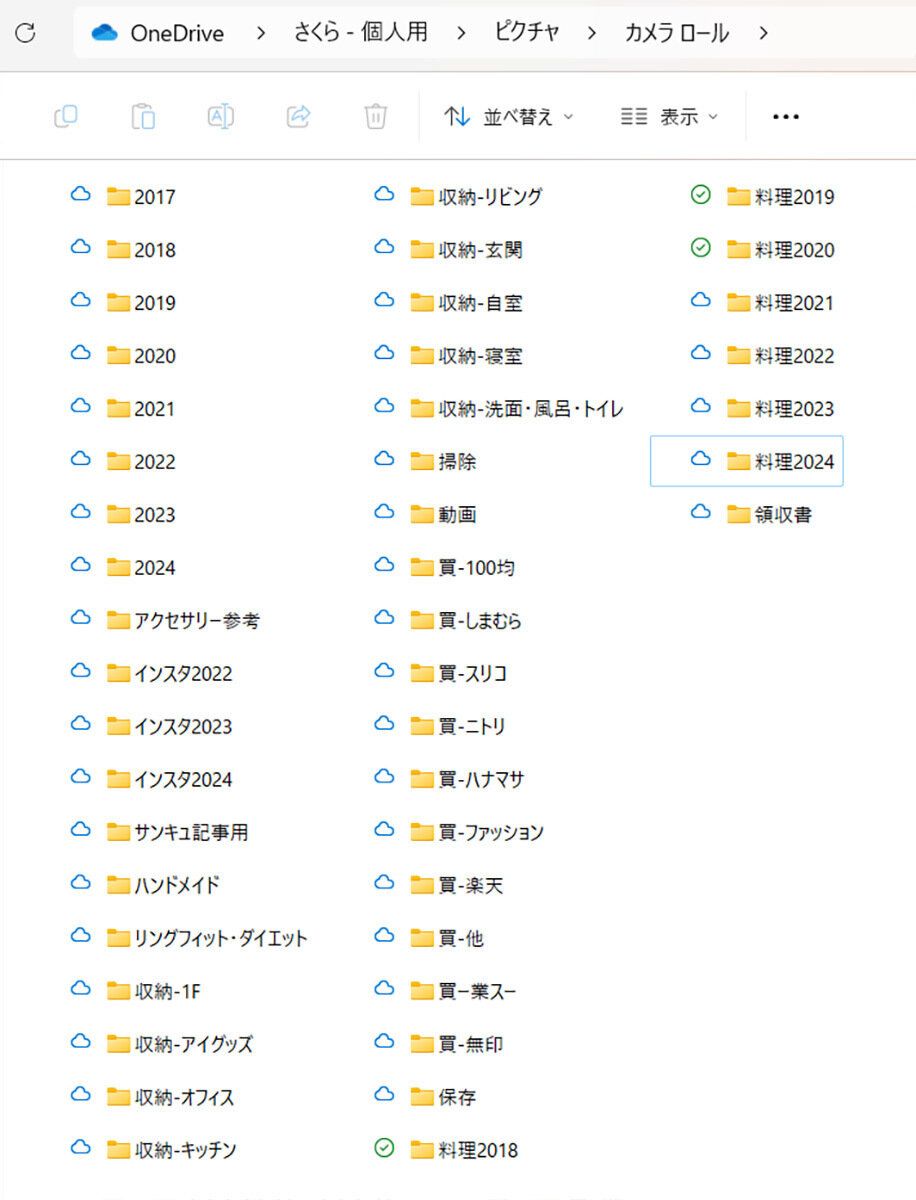
Task: Select the ハンドメイド folder
Action: pos(176,885)
